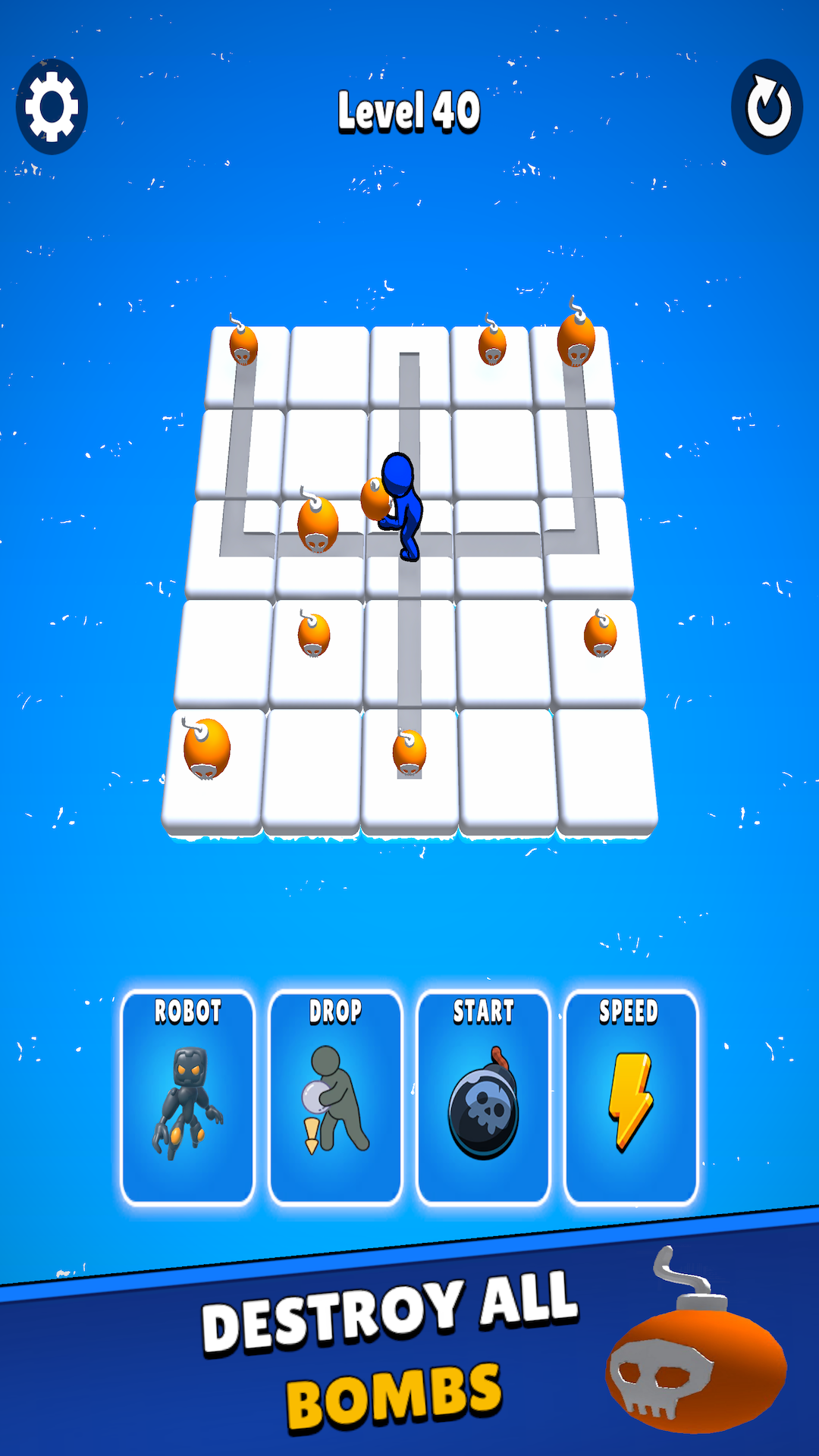The height and width of the screenshot is (1456, 819).
Task: Use the Speed lightning boost card
Action: tap(631, 1097)
